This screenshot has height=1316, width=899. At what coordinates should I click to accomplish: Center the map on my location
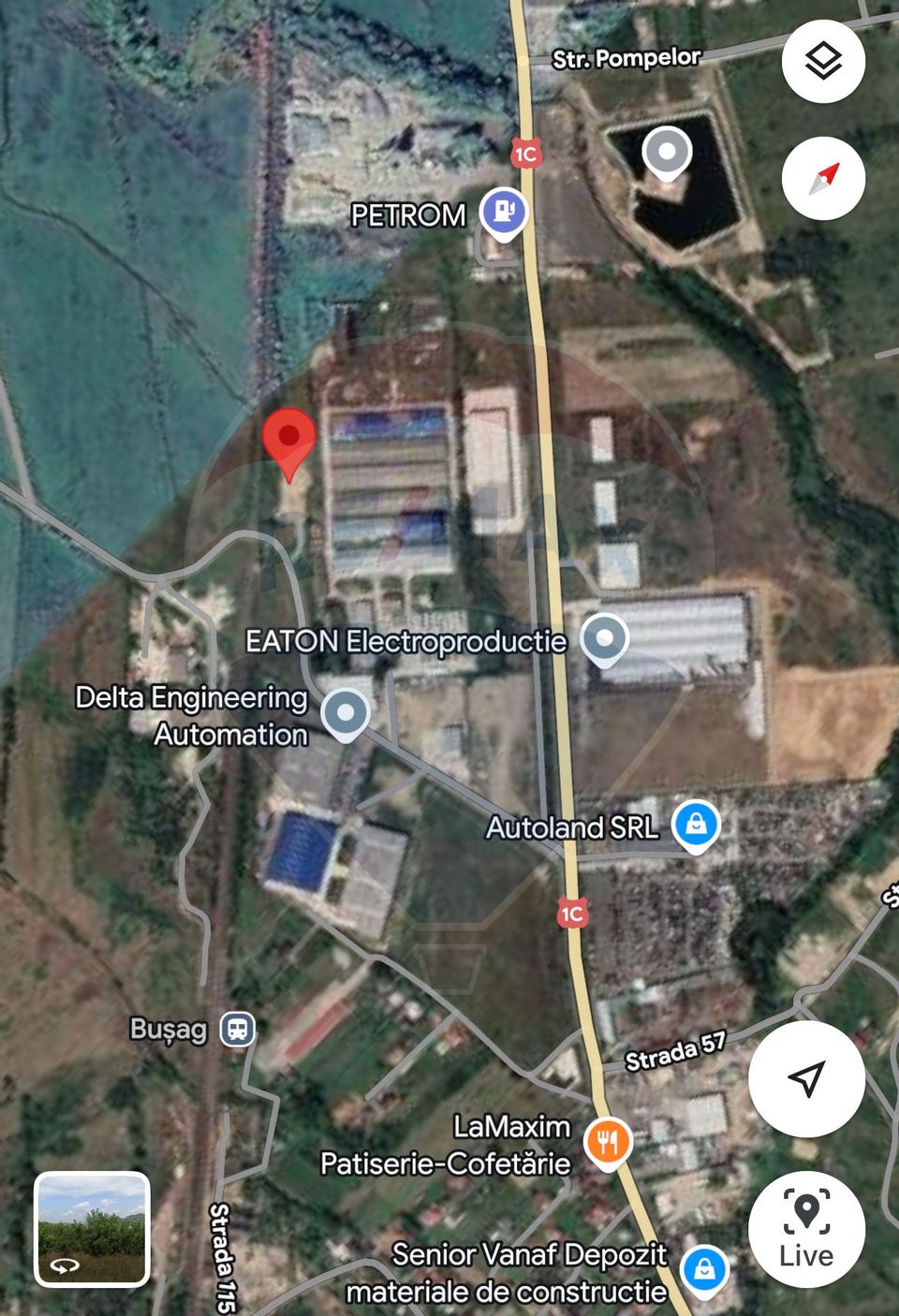tap(805, 1078)
